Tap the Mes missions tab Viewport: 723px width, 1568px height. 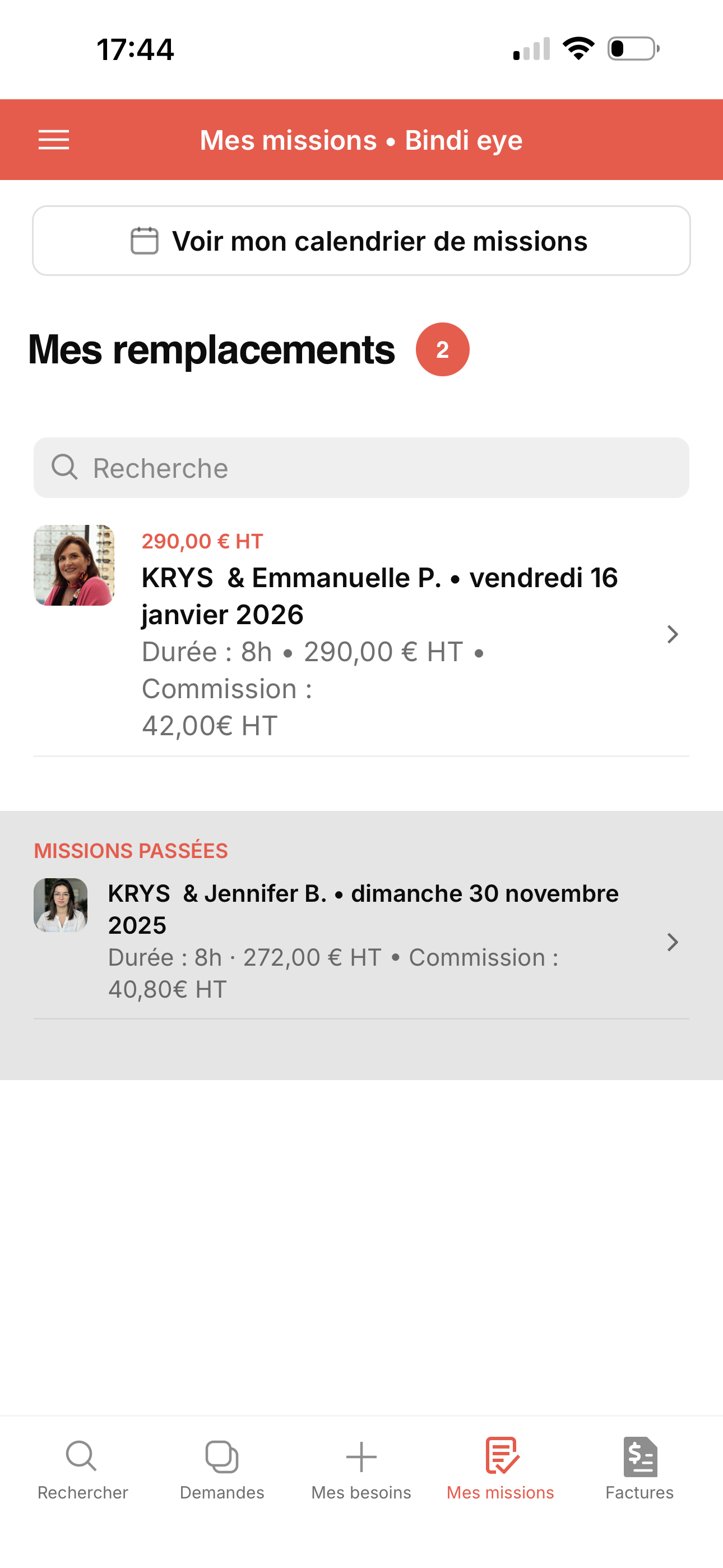[500, 1468]
